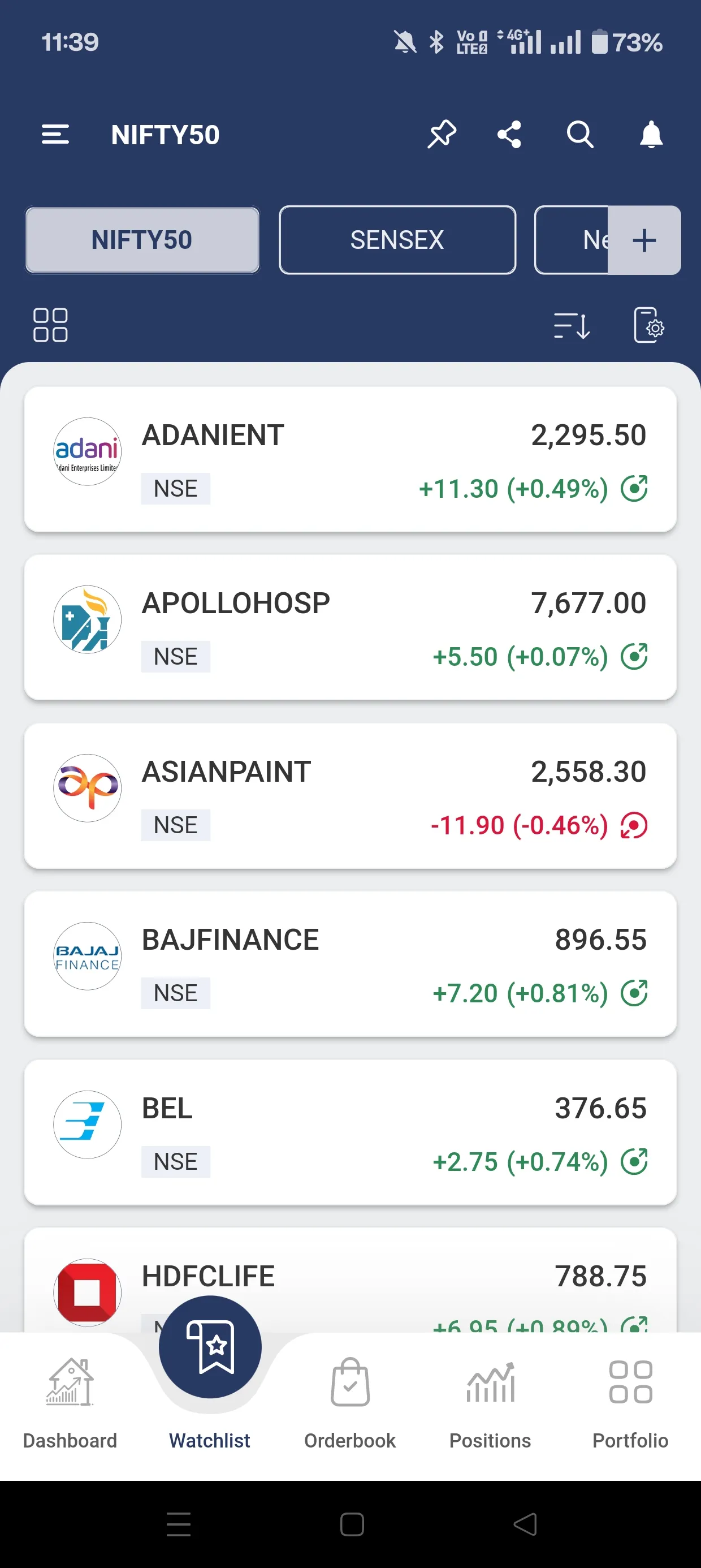Open the notifications bell
Screen dimensions: 701x1568
click(x=651, y=135)
